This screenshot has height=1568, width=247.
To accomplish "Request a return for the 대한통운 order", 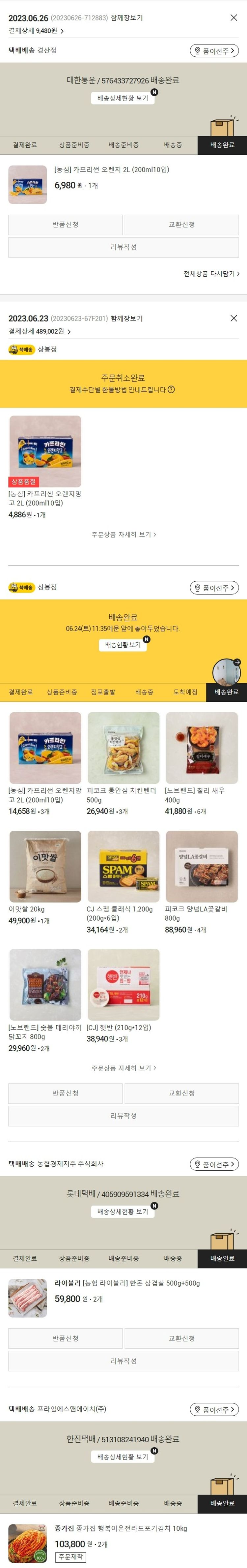I will pyautogui.click(x=65, y=225).
